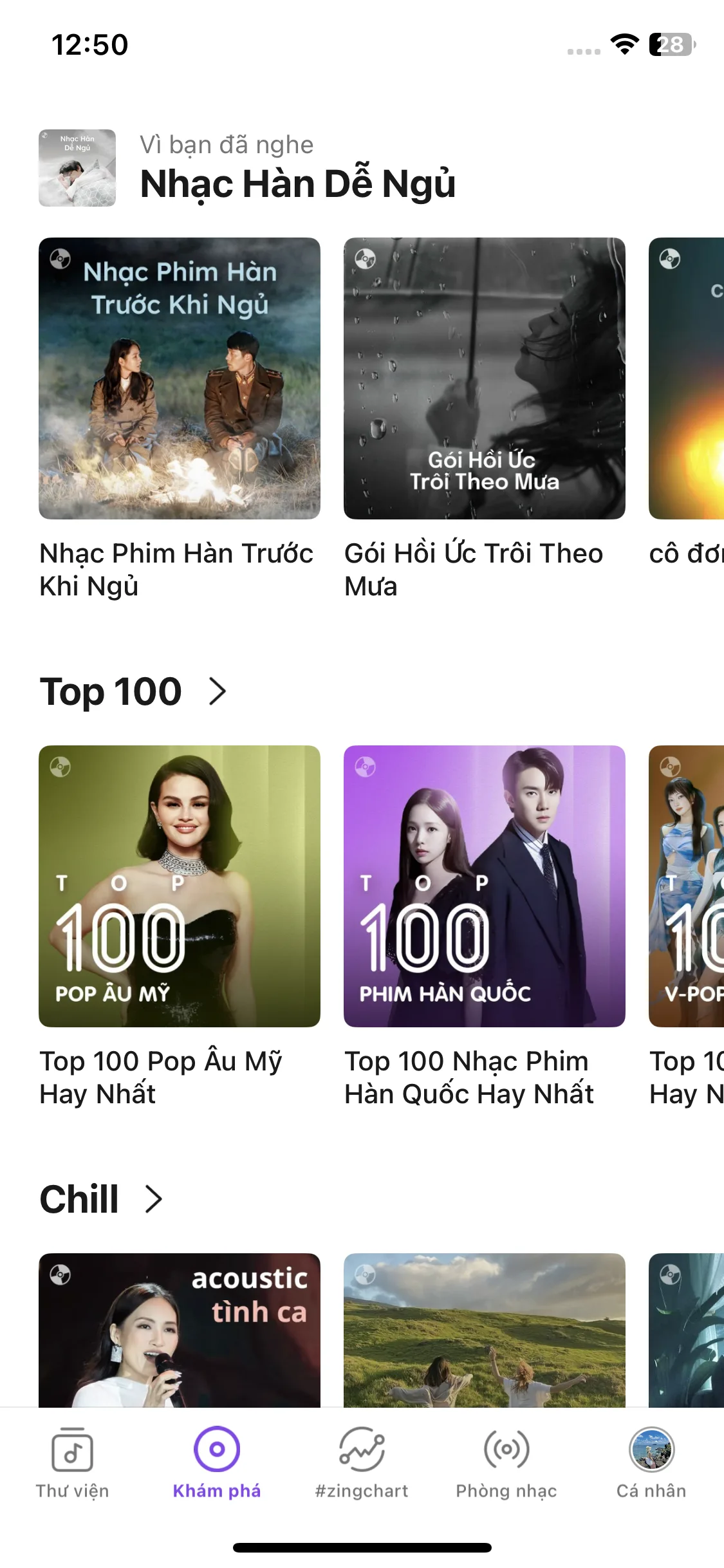This screenshot has width=724, height=1568.
Task: Open Top 100 Nhạc Phim Hàn Quốc playlist
Action: pyautogui.click(x=484, y=886)
